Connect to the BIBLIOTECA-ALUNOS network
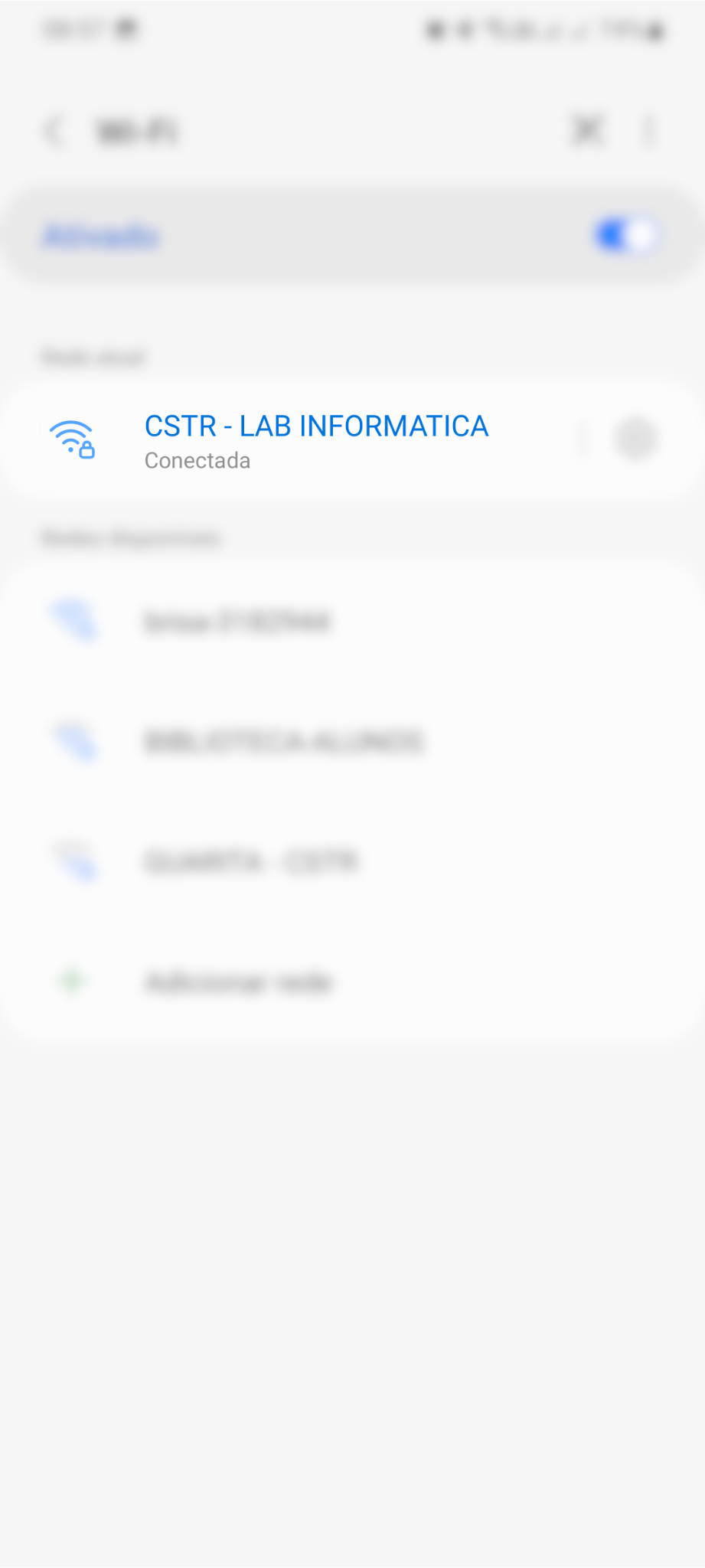Image resolution: width=705 pixels, height=1568 pixels. click(x=352, y=742)
